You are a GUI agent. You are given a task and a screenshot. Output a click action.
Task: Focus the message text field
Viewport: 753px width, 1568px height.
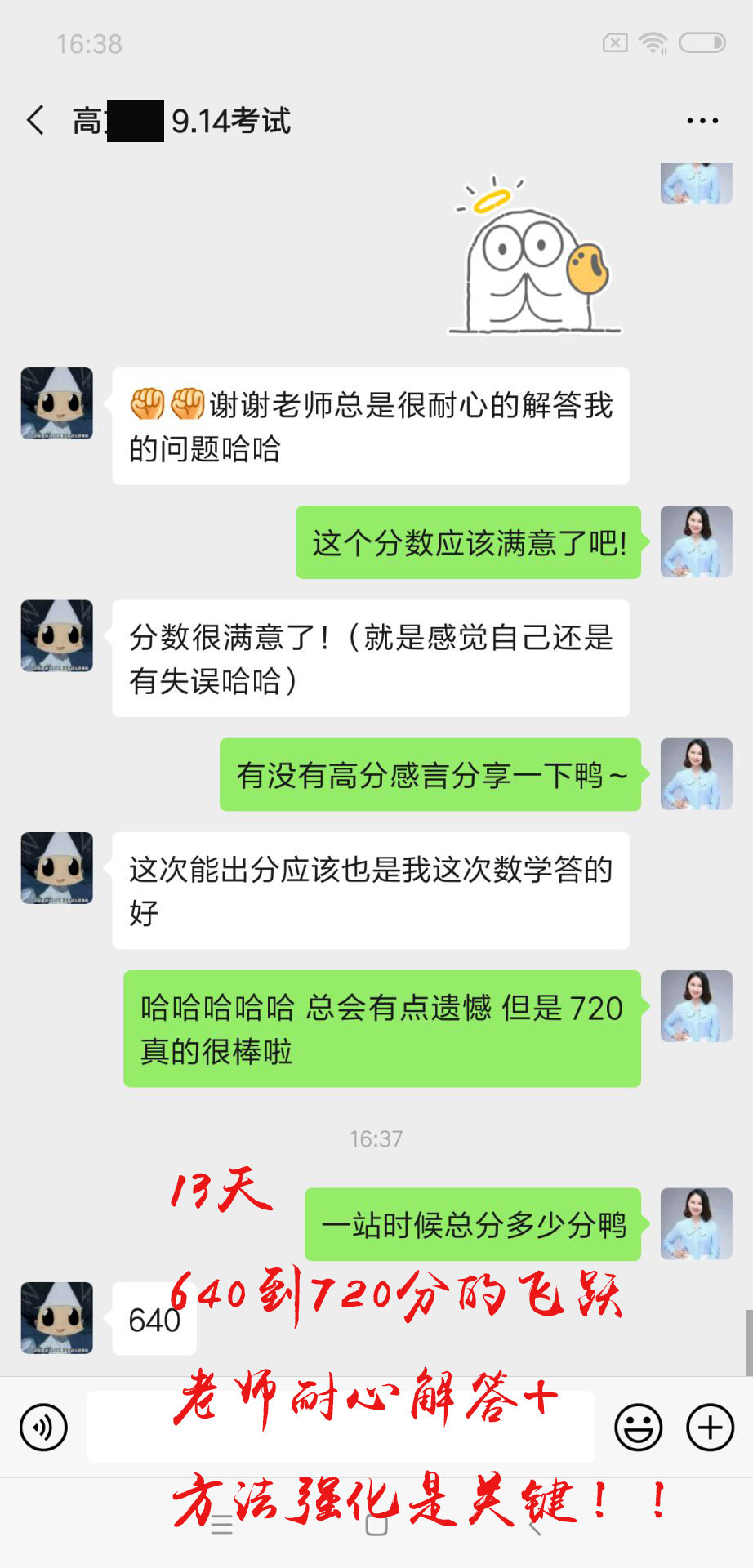(x=340, y=1427)
